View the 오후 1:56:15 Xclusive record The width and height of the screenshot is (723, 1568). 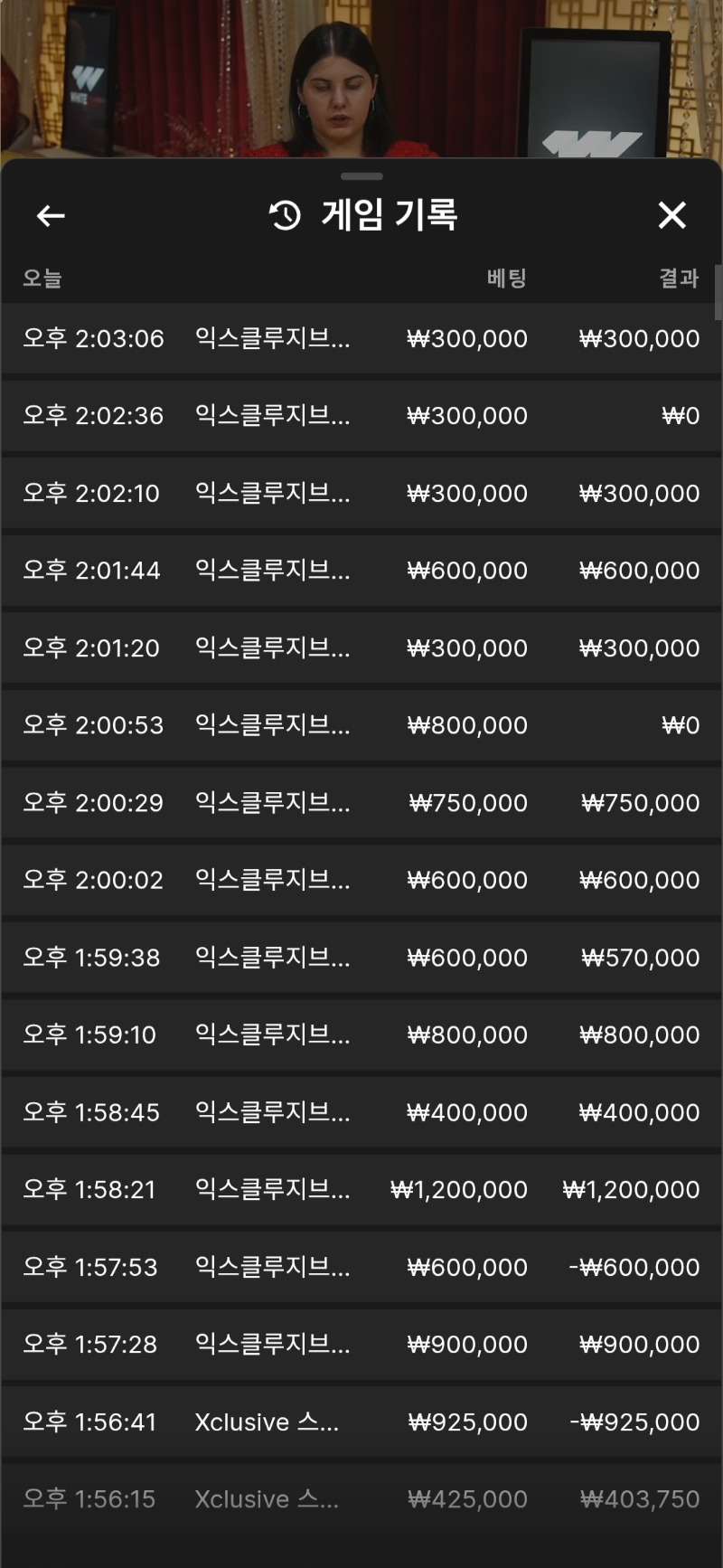click(361, 1498)
